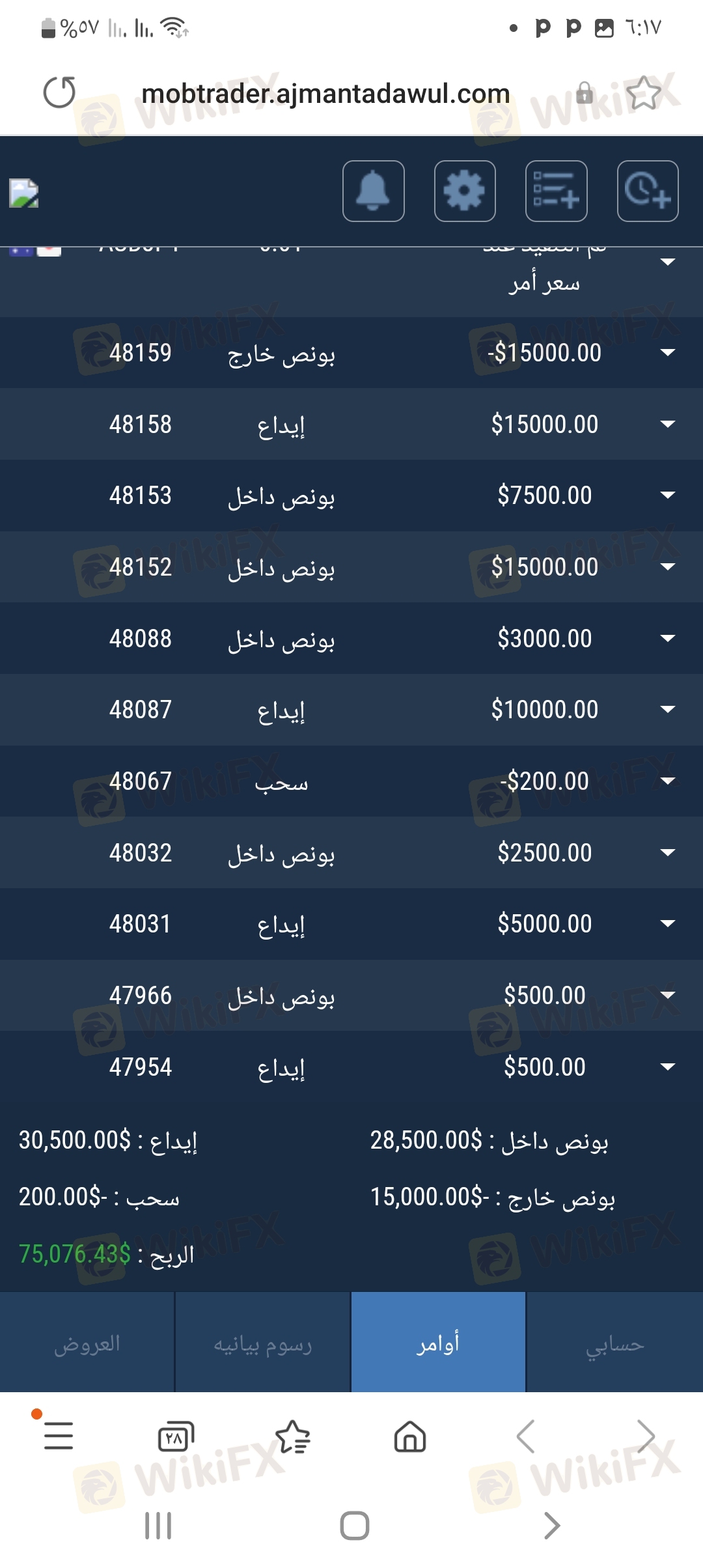
Task: Switch to the حسابي tab
Action: pyautogui.click(x=614, y=1342)
